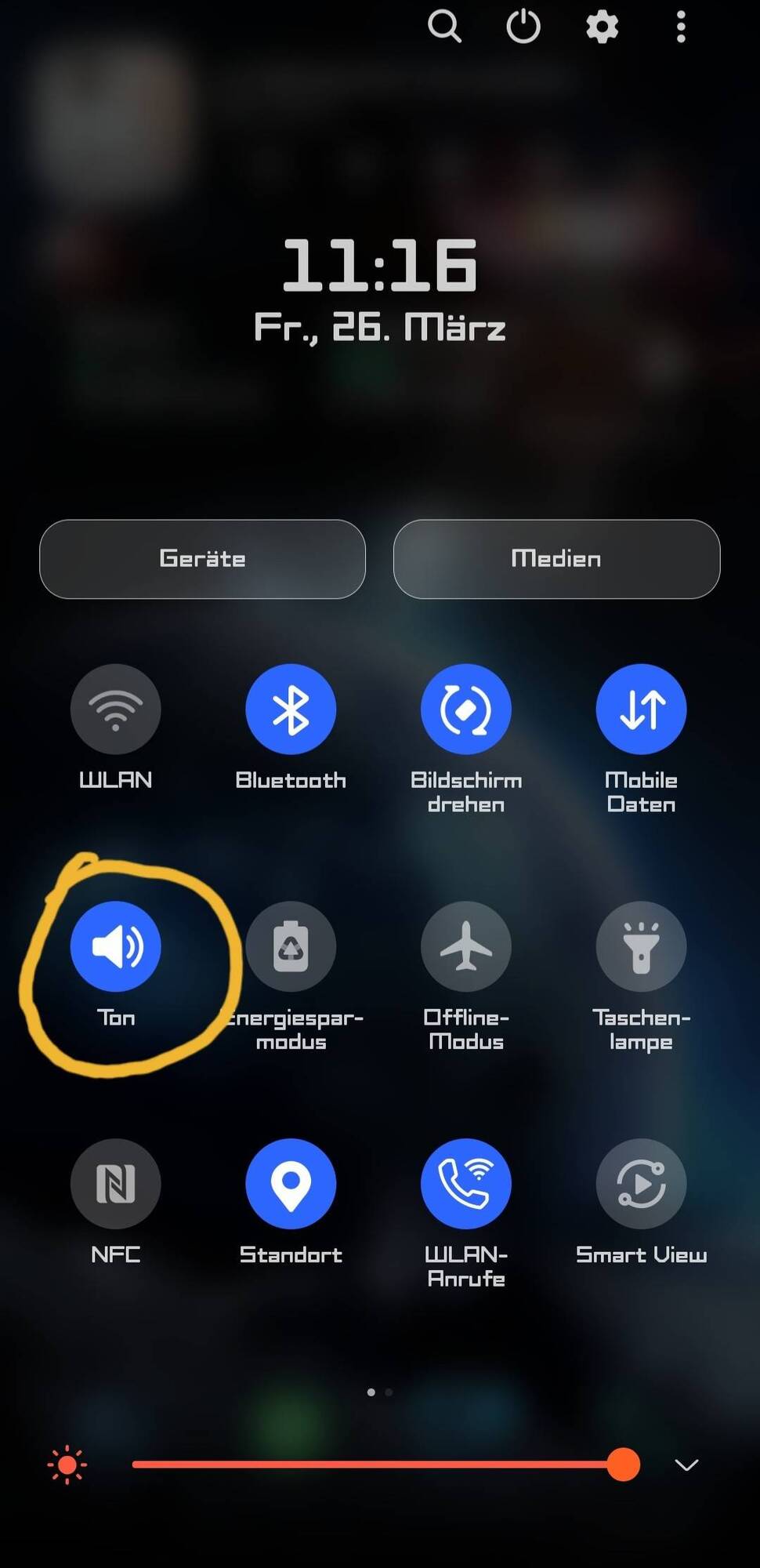The width and height of the screenshot is (760, 1568).
Task: Turn on WLAN
Action: pos(116,710)
